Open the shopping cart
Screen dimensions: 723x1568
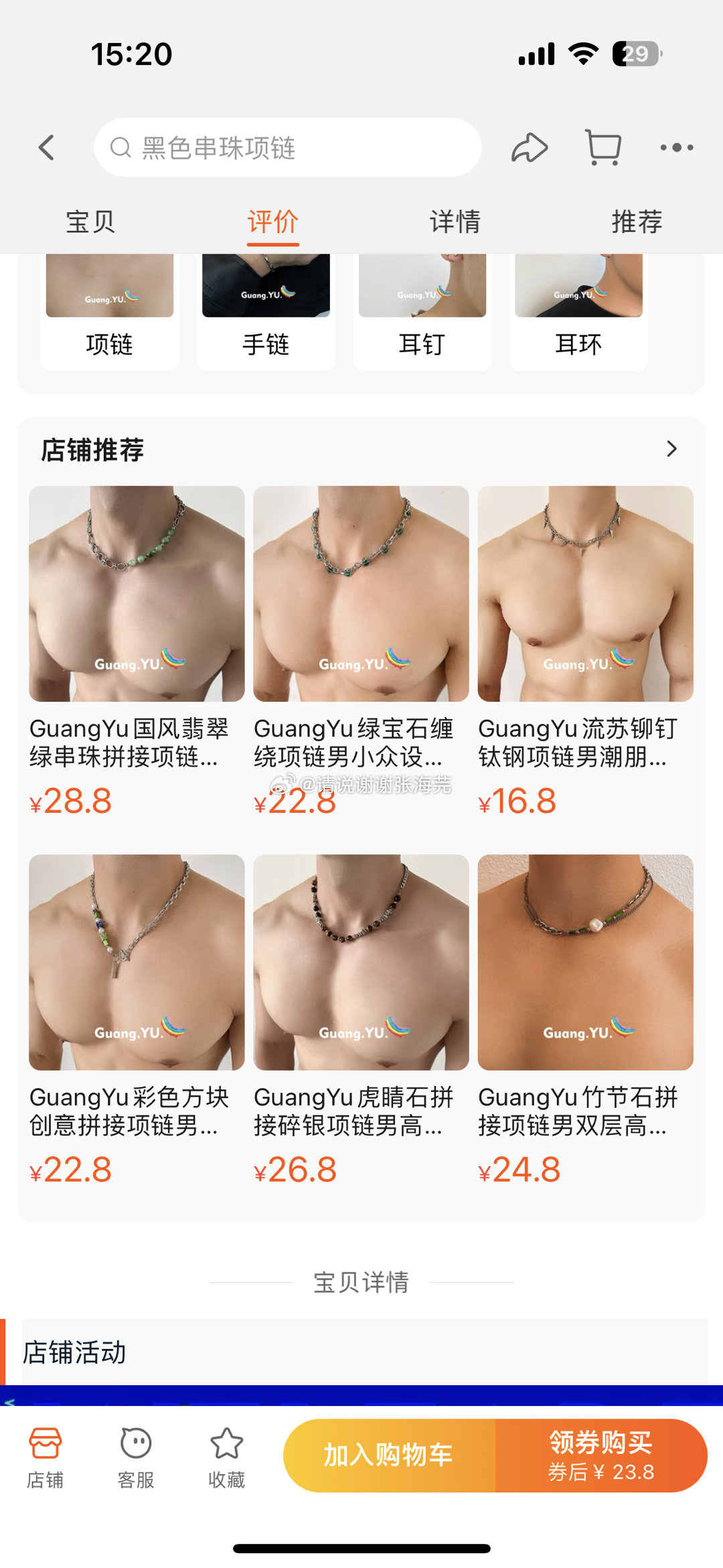(x=603, y=147)
